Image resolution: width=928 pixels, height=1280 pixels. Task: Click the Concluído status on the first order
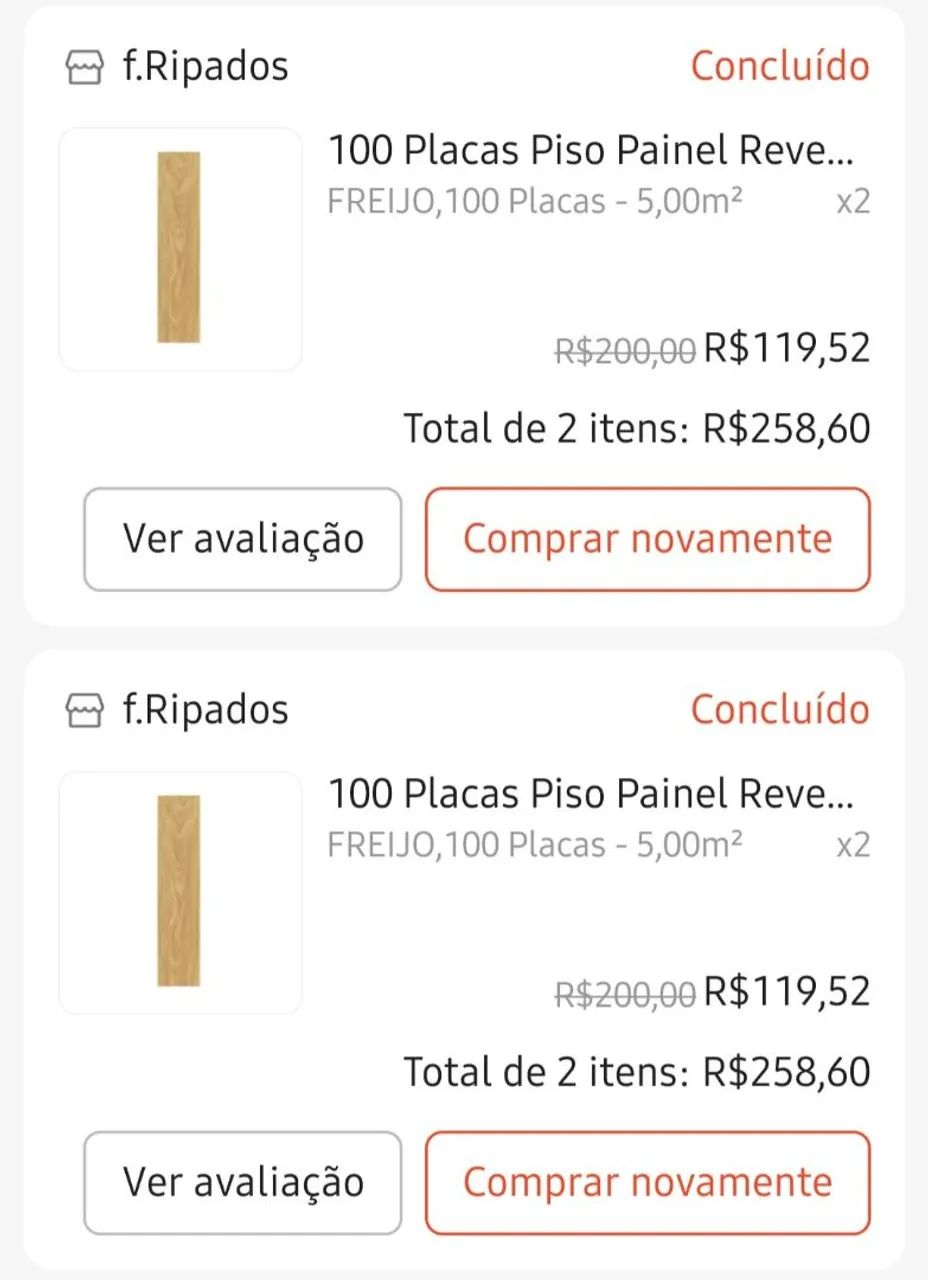pyautogui.click(x=779, y=66)
